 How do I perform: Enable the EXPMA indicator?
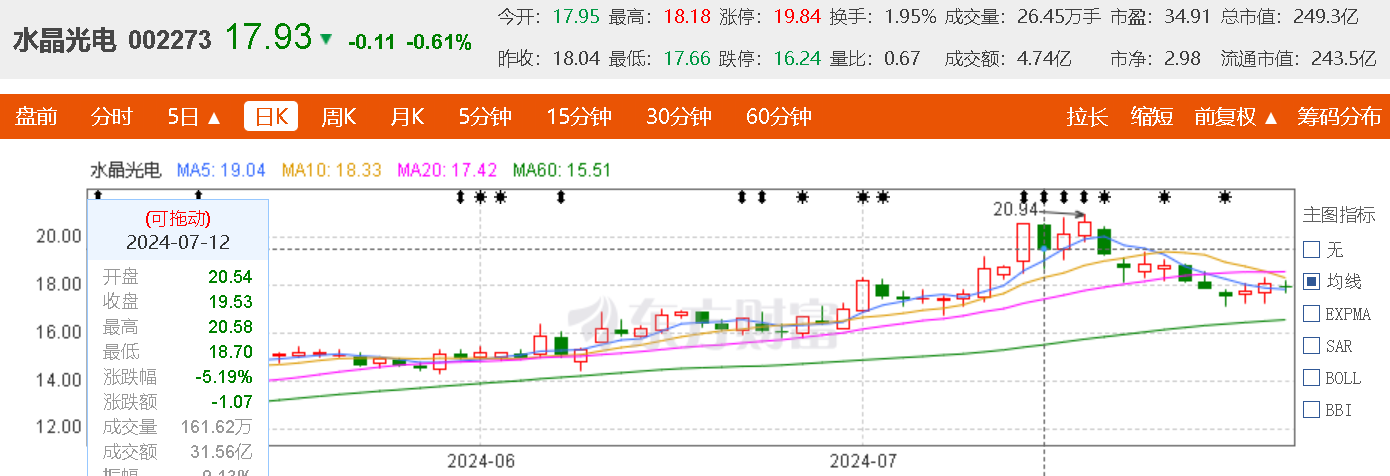coord(1311,314)
